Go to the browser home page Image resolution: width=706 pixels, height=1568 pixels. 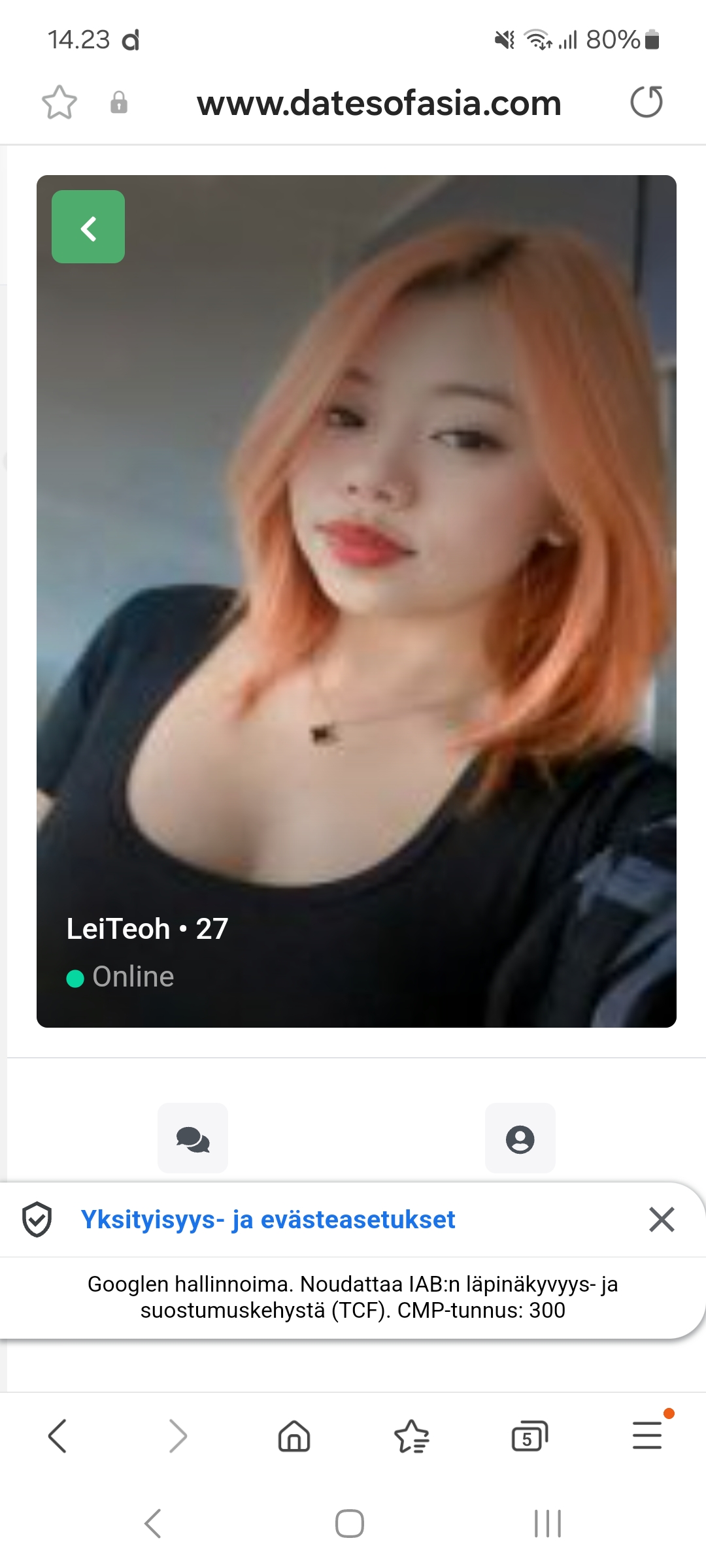294,1436
